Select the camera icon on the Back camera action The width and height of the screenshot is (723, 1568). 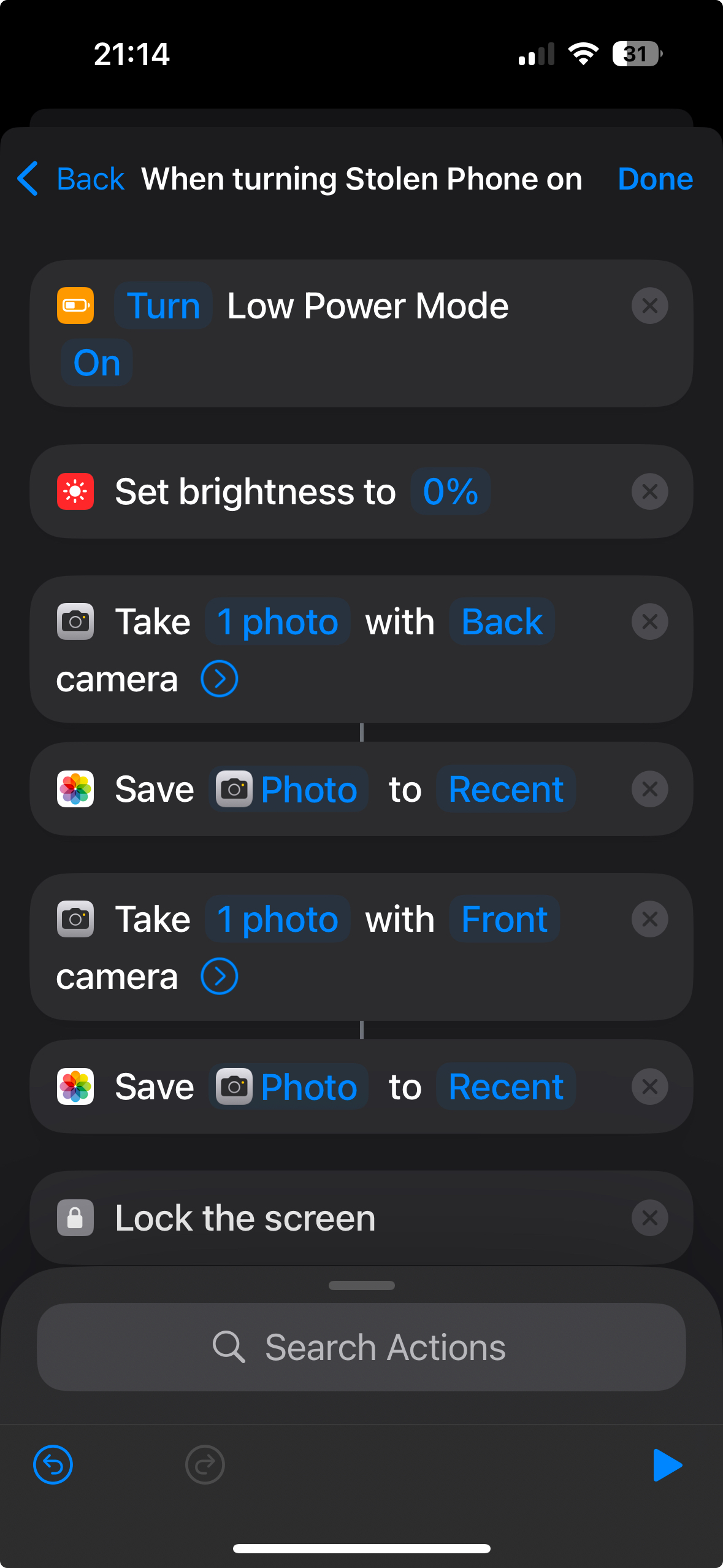click(75, 621)
